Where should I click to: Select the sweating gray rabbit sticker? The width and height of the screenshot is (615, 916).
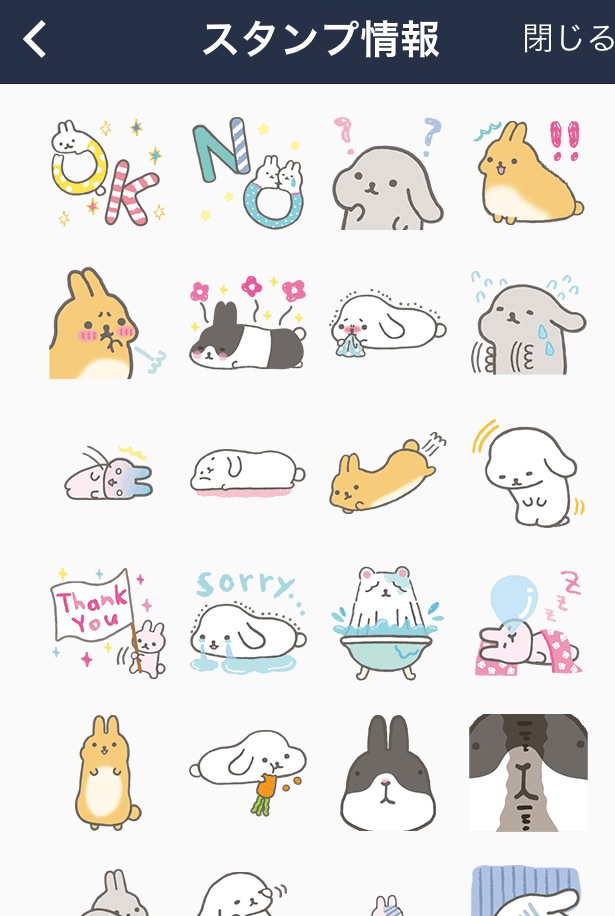[x=528, y=322]
